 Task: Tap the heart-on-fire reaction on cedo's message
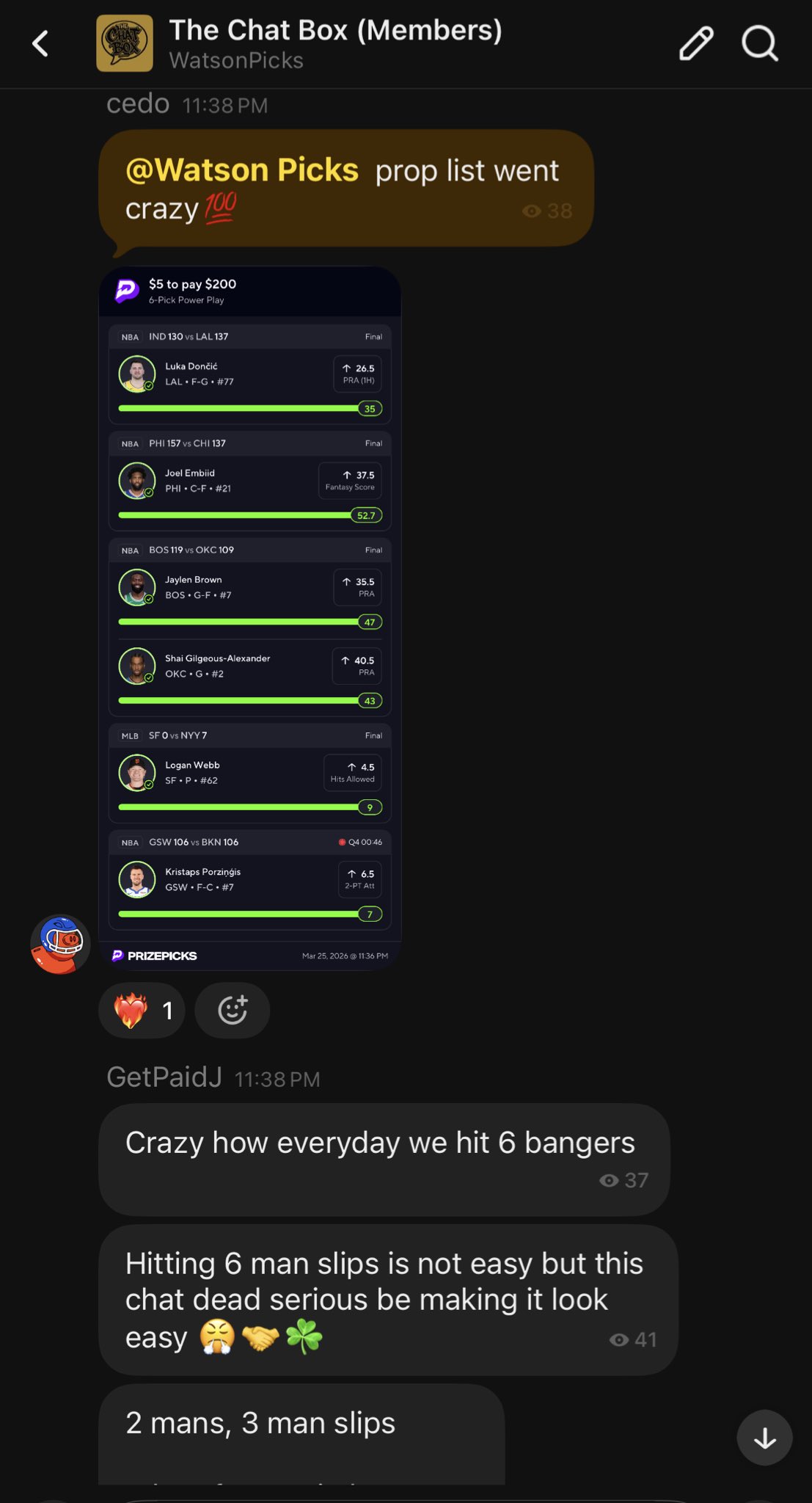142,1011
